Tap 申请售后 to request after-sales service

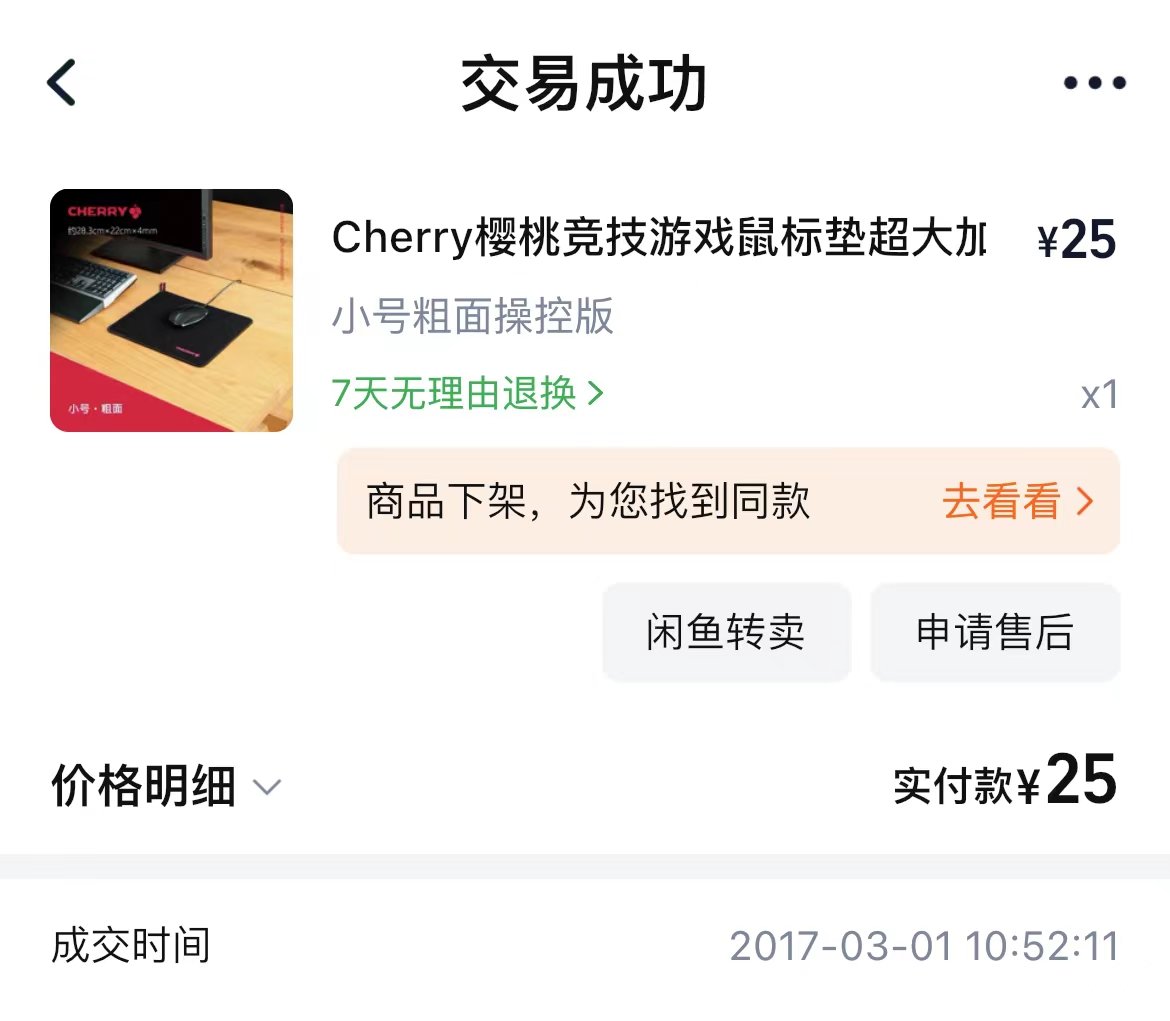995,633
